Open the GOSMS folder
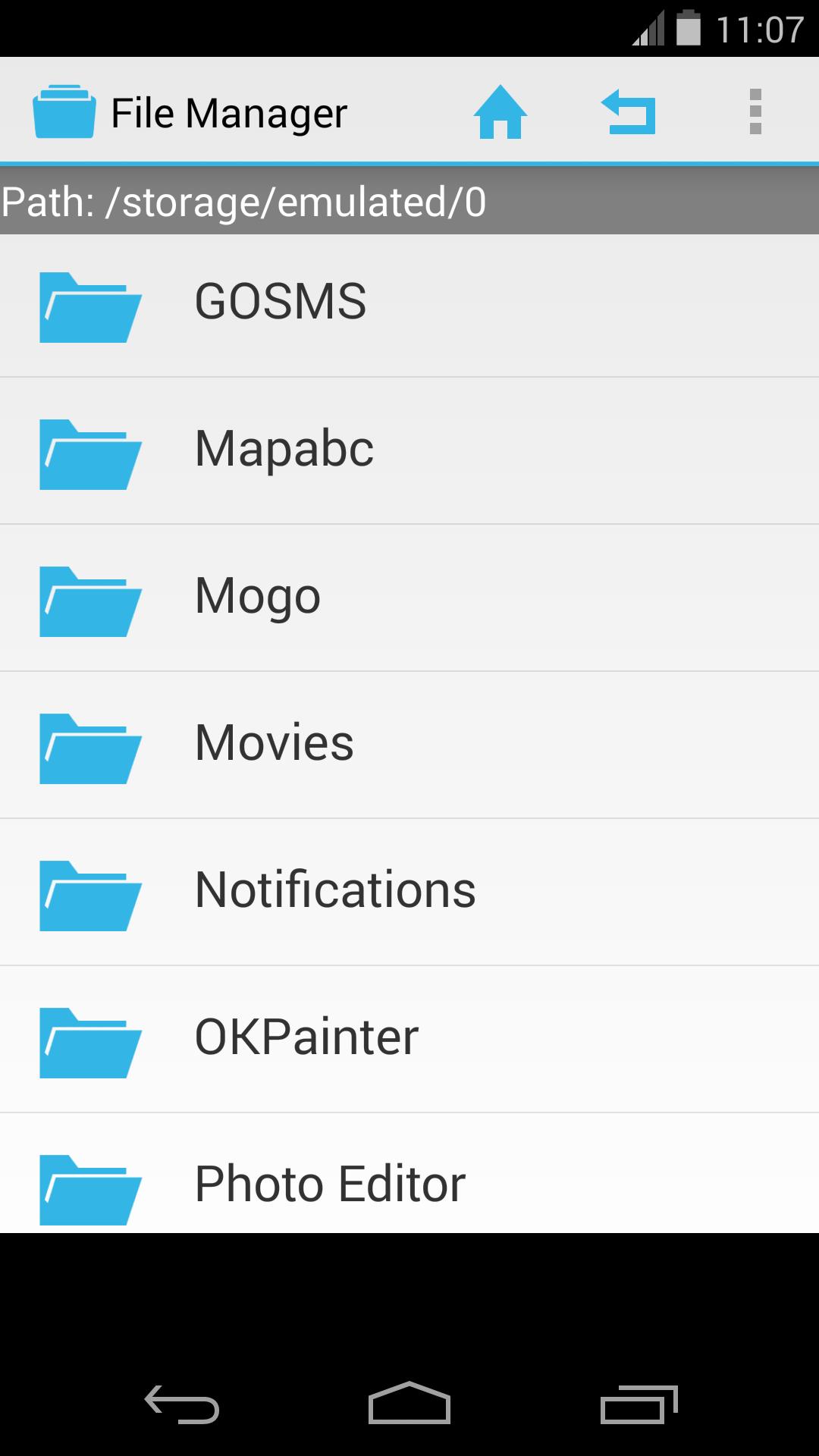 [x=409, y=305]
